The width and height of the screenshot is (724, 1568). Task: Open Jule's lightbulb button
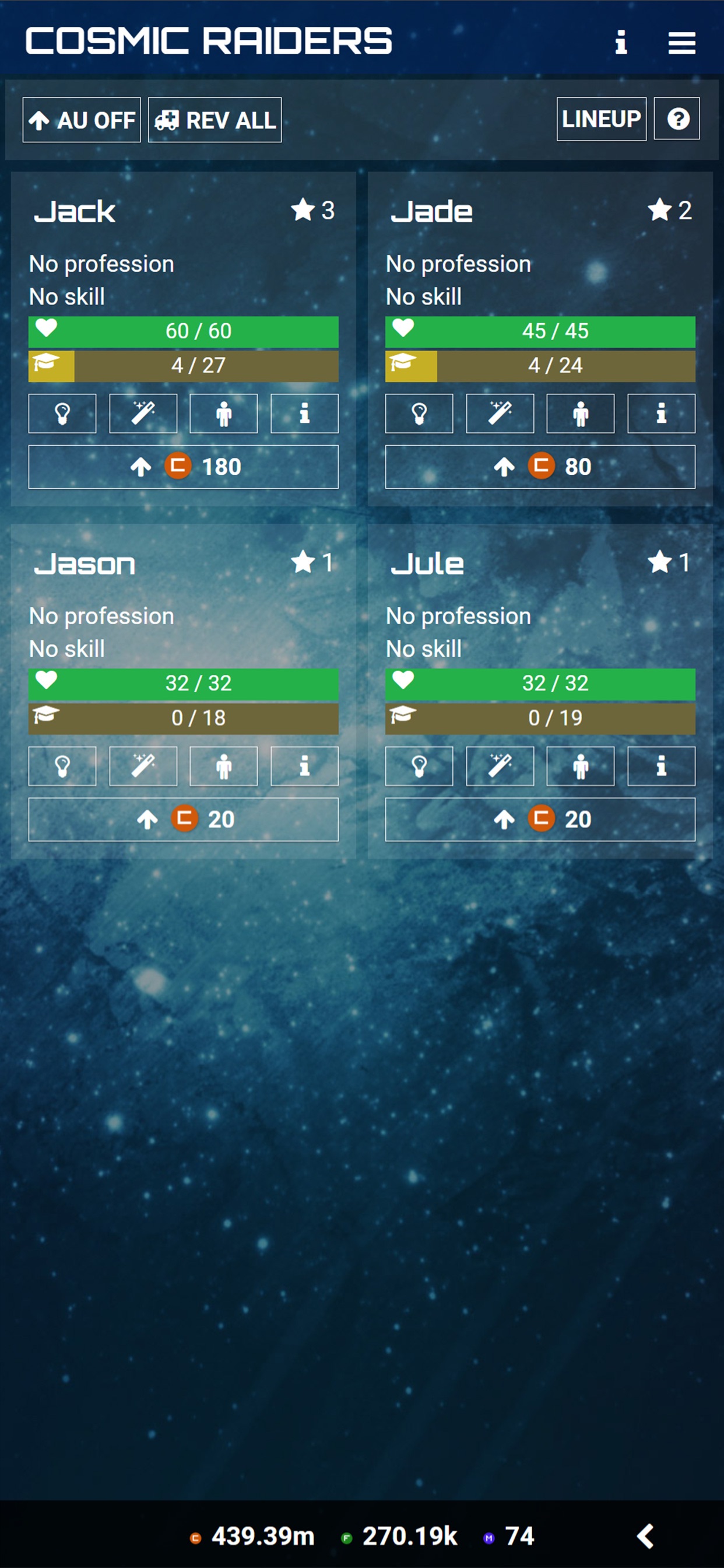pos(419,766)
